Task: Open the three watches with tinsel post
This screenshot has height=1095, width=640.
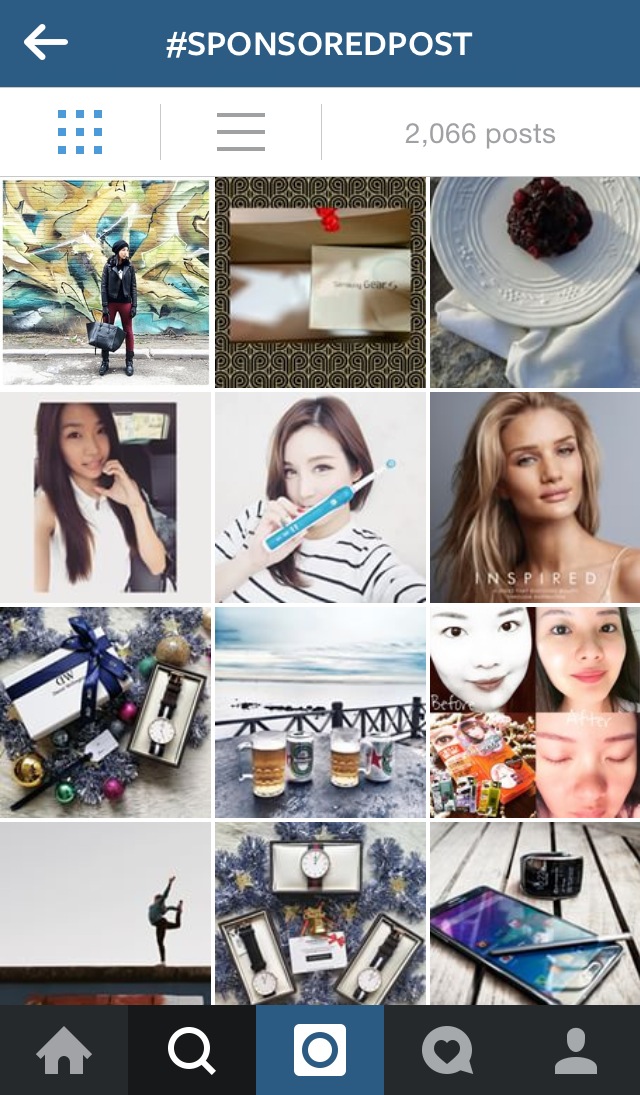Action: 320,912
